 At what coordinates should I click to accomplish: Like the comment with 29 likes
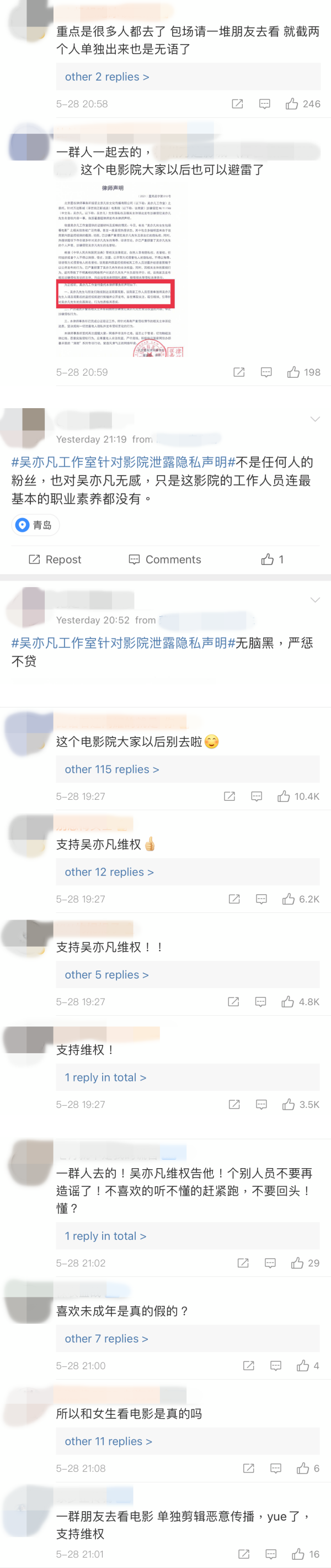coord(297,1263)
